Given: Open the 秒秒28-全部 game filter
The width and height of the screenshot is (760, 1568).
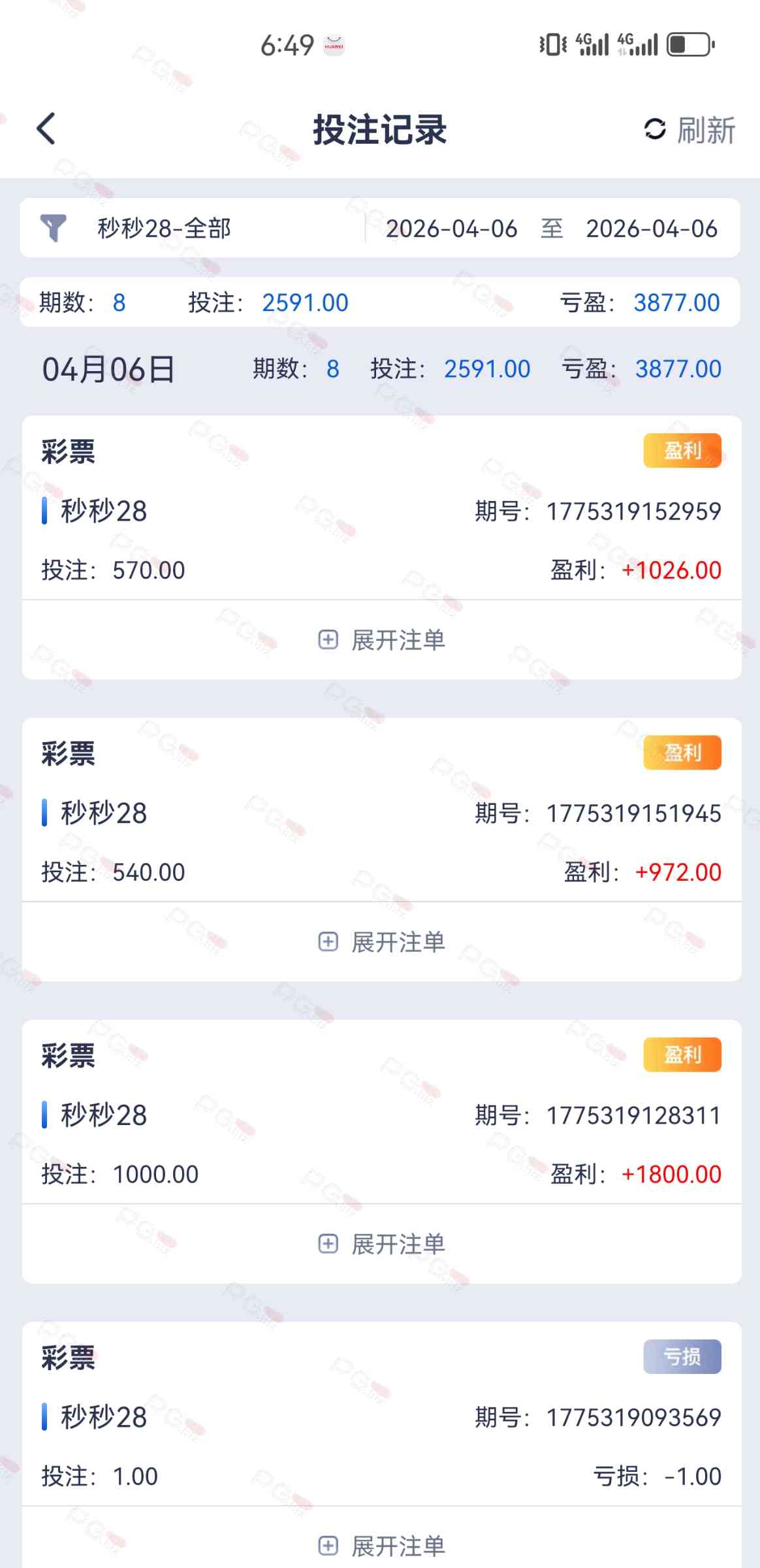Looking at the screenshot, I should click(163, 229).
